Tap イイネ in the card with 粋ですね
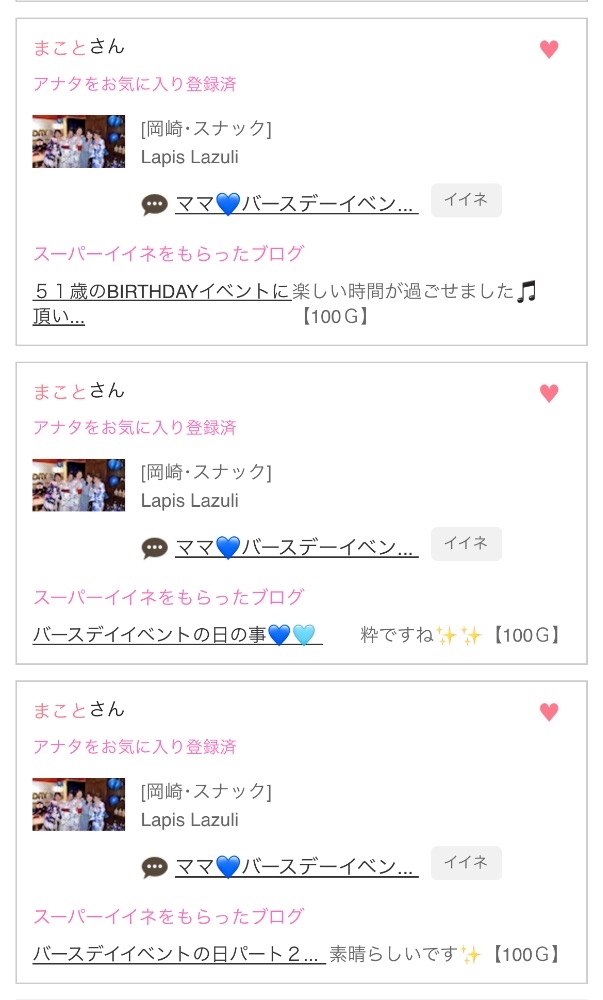 [466, 544]
